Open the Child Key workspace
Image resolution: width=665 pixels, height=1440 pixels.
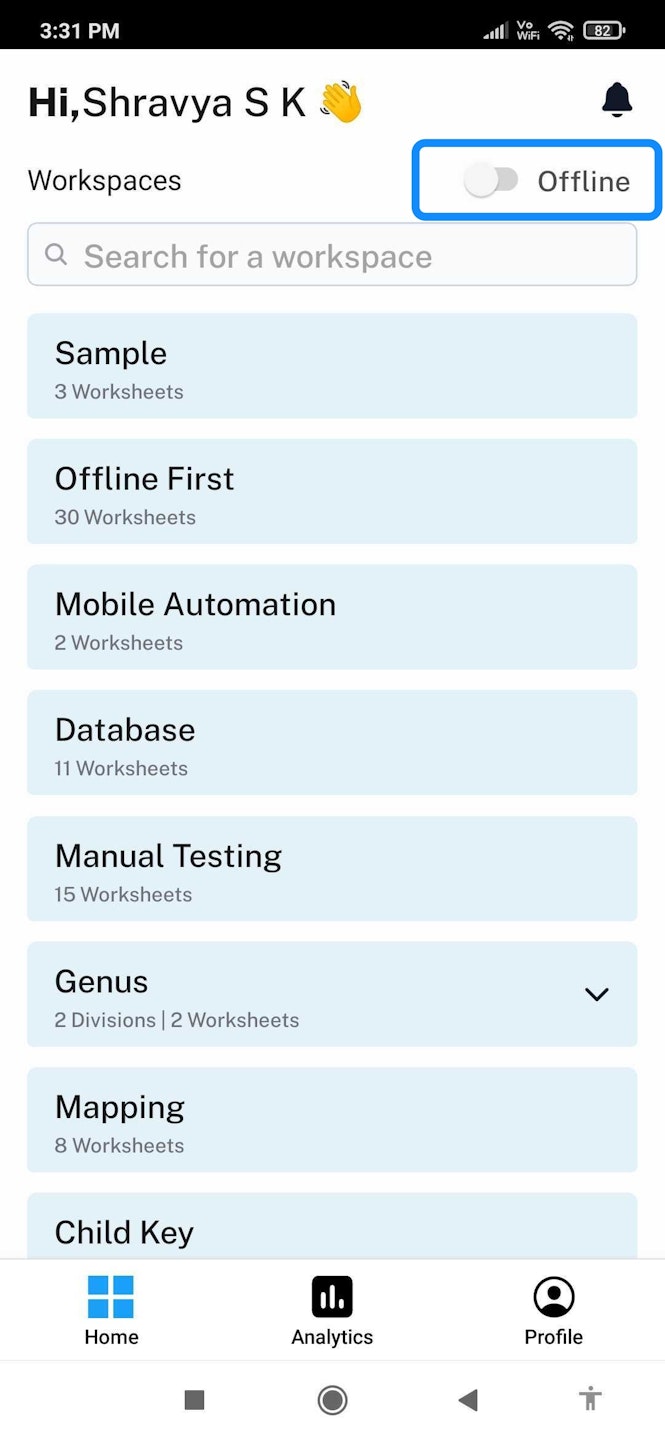[332, 1230]
